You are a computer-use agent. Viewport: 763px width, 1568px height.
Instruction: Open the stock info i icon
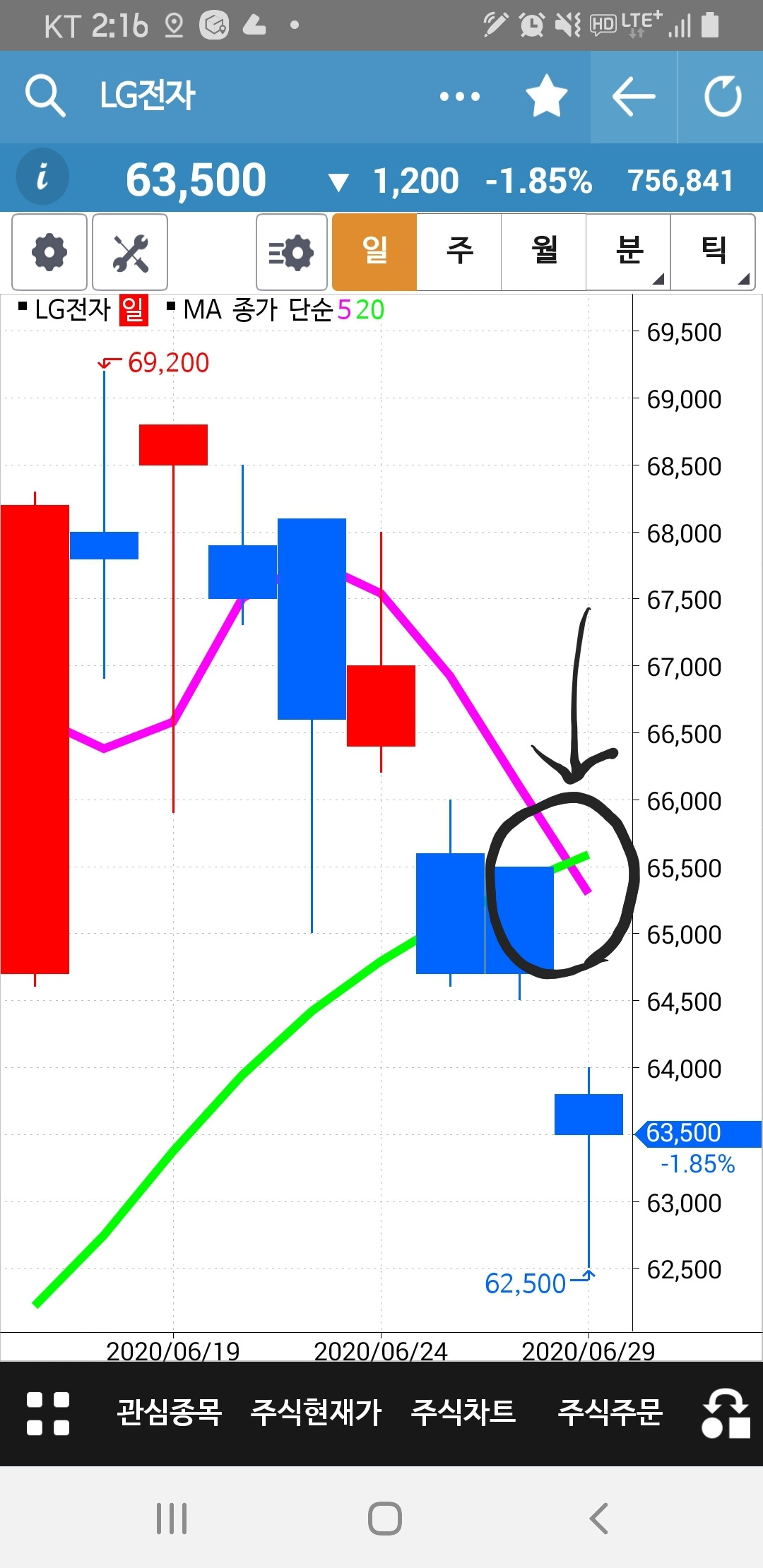click(x=42, y=177)
